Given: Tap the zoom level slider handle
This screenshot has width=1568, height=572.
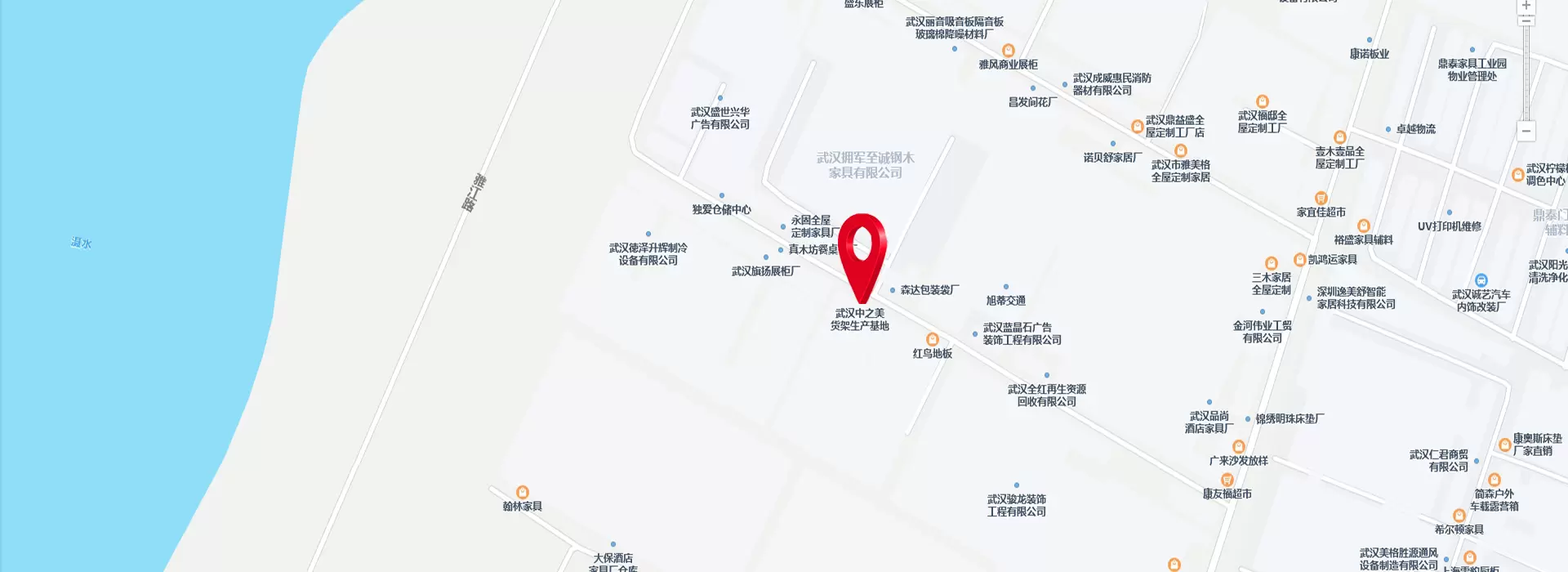Looking at the screenshot, I should coord(1526,20).
